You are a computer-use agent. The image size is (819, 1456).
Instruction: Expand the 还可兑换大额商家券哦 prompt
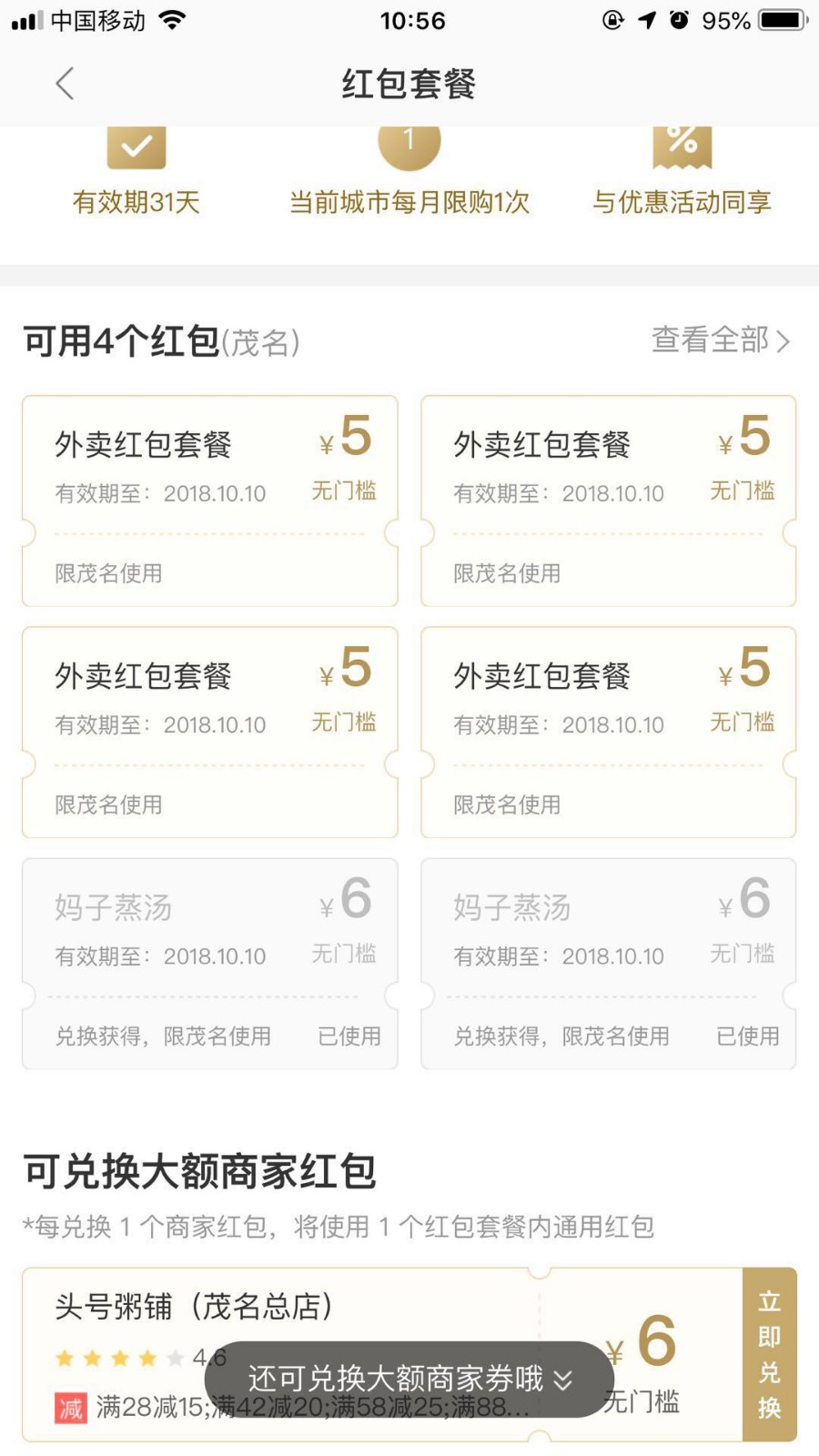click(x=409, y=1379)
